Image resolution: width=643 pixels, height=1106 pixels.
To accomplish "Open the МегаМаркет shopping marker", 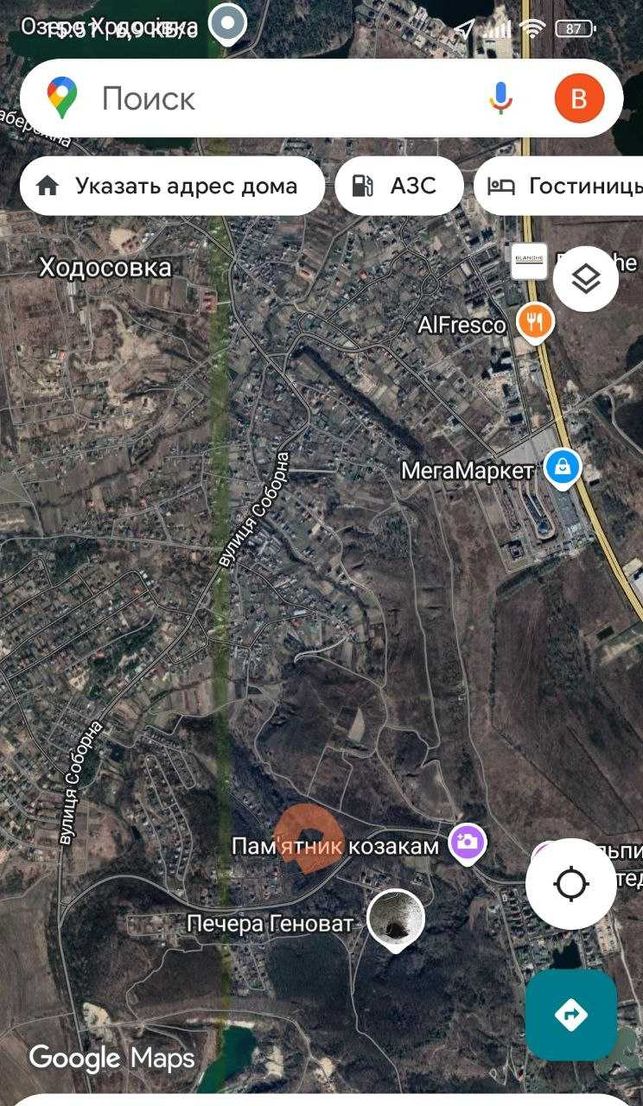I will pos(563,469).
